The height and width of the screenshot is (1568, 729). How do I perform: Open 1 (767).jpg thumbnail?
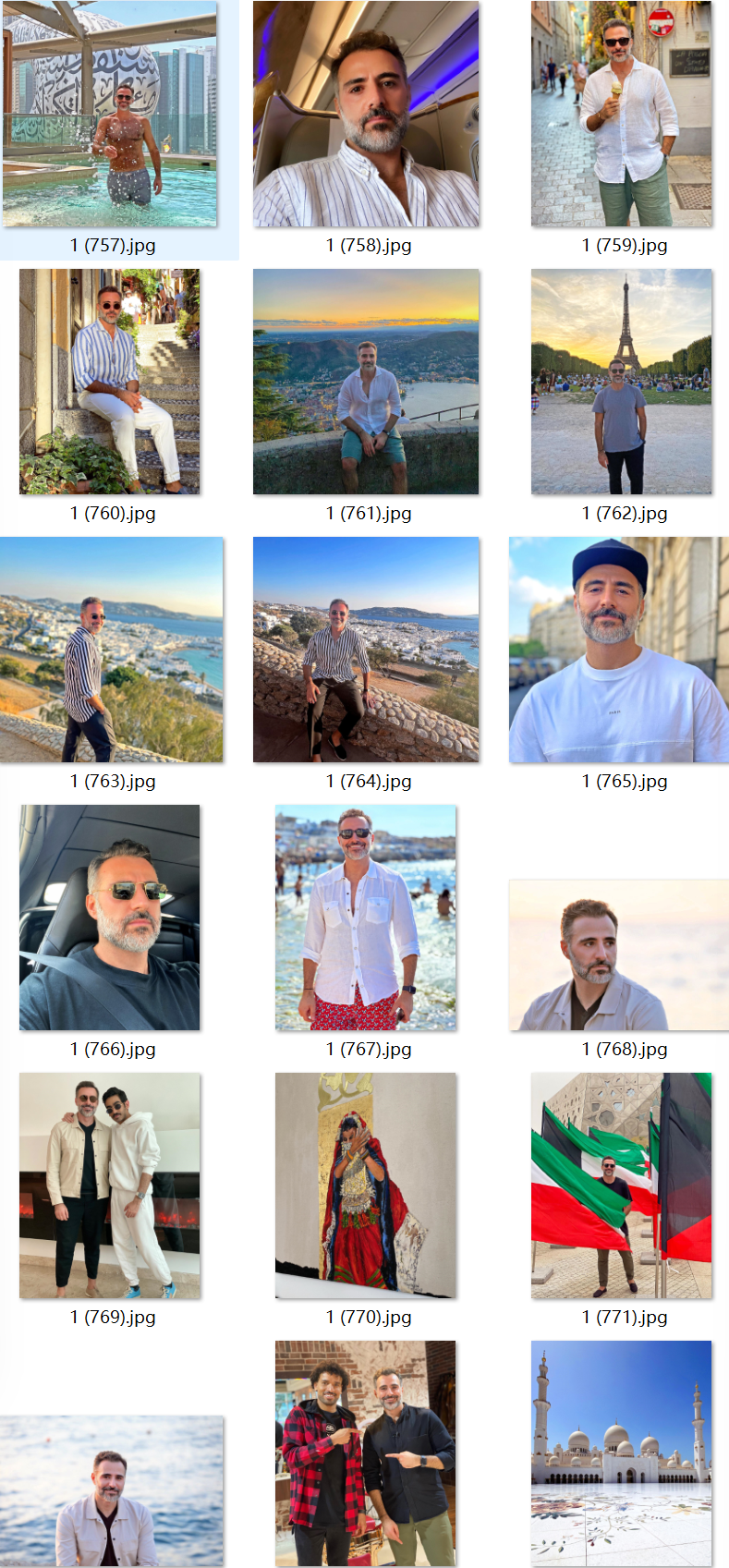pyautogui.click(x=366, y=918)
